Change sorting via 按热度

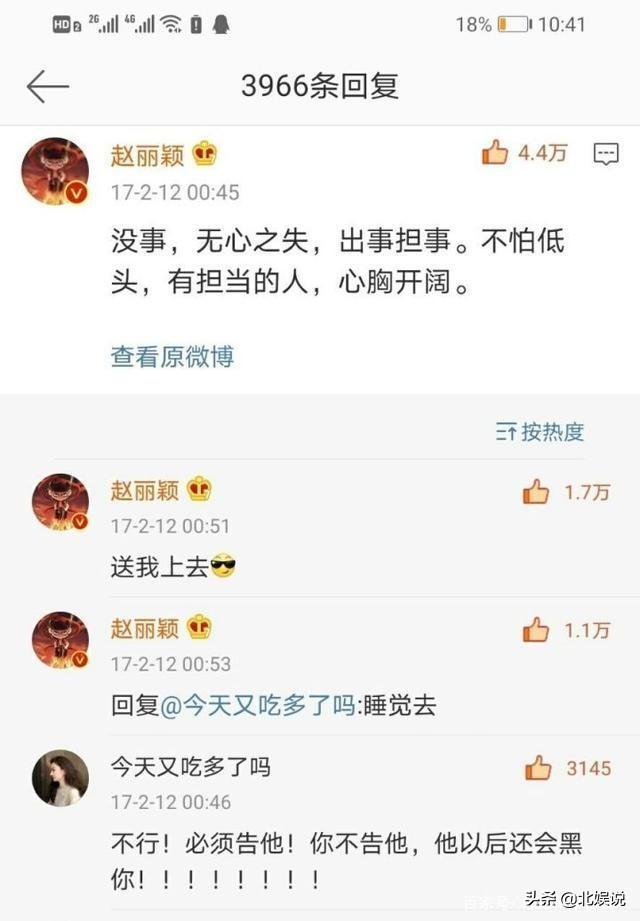pyautogui.click(x=540, y=432)
